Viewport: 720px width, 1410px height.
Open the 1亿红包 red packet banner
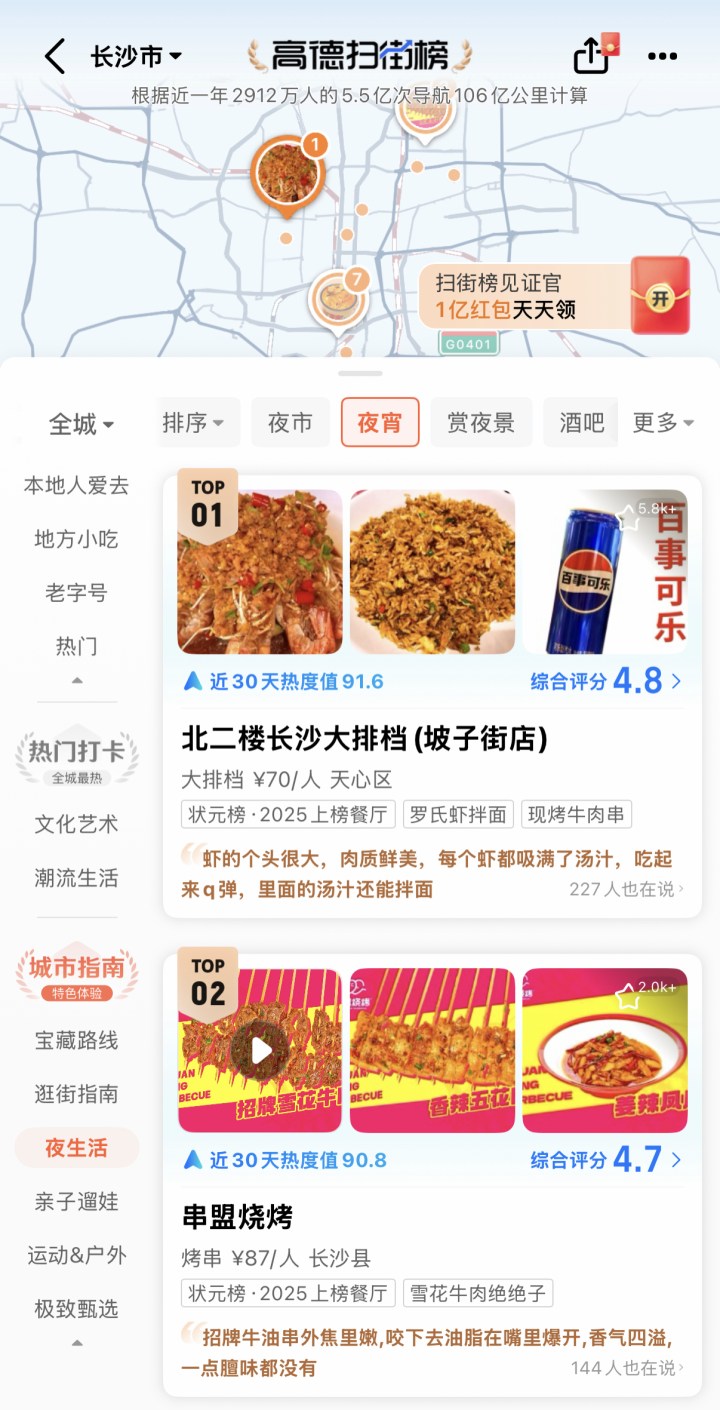click(555, 297)
